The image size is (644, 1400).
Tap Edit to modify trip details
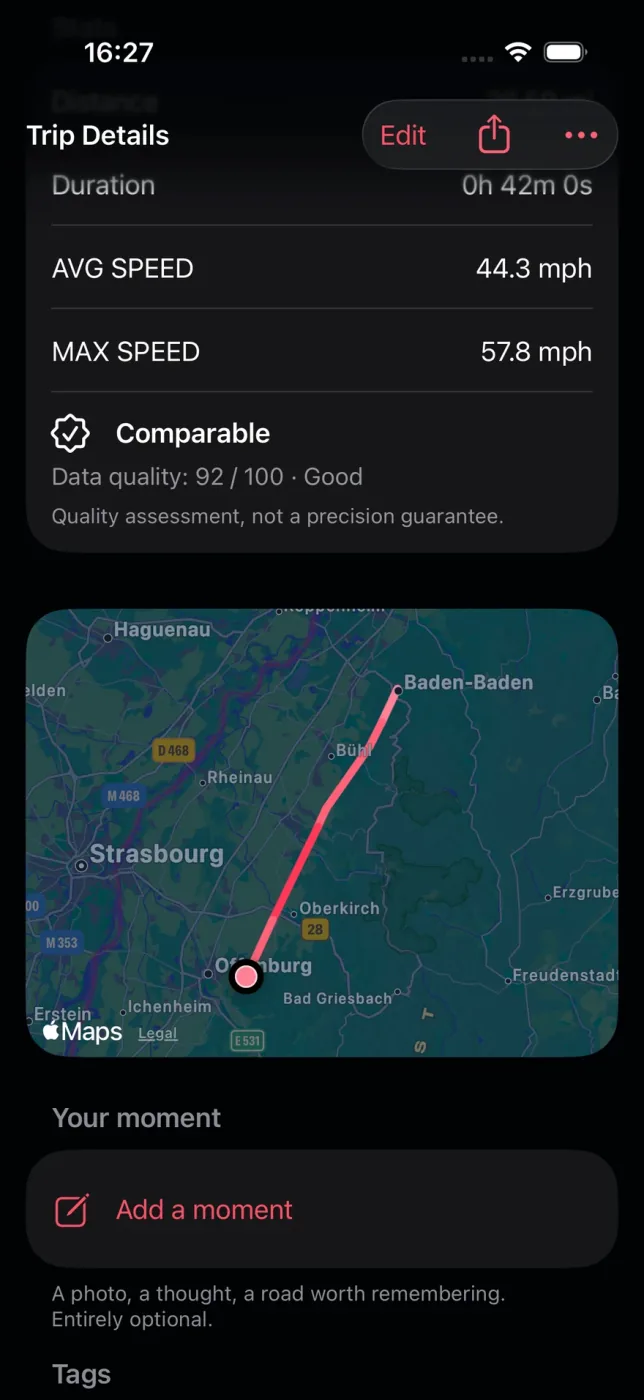click(403, 135)
